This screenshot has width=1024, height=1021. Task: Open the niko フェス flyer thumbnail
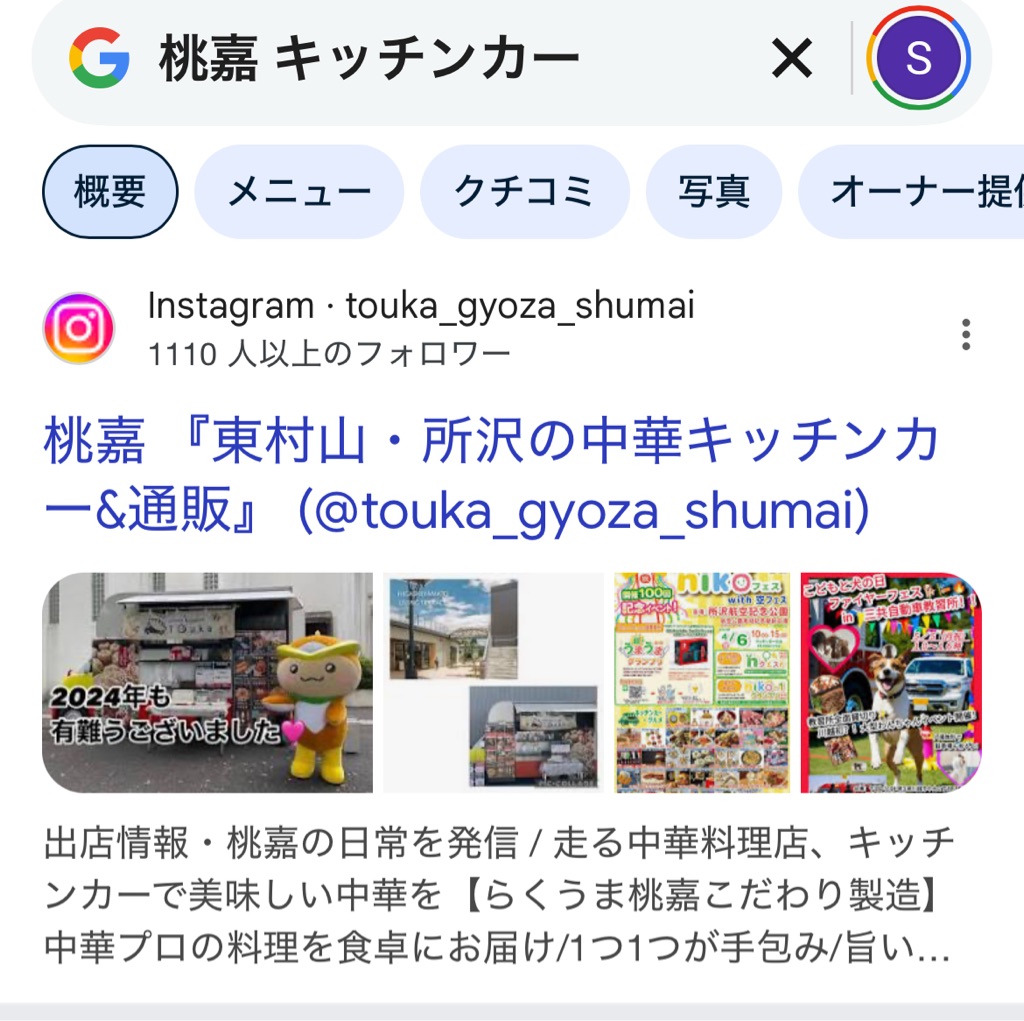tap(703, 683)
